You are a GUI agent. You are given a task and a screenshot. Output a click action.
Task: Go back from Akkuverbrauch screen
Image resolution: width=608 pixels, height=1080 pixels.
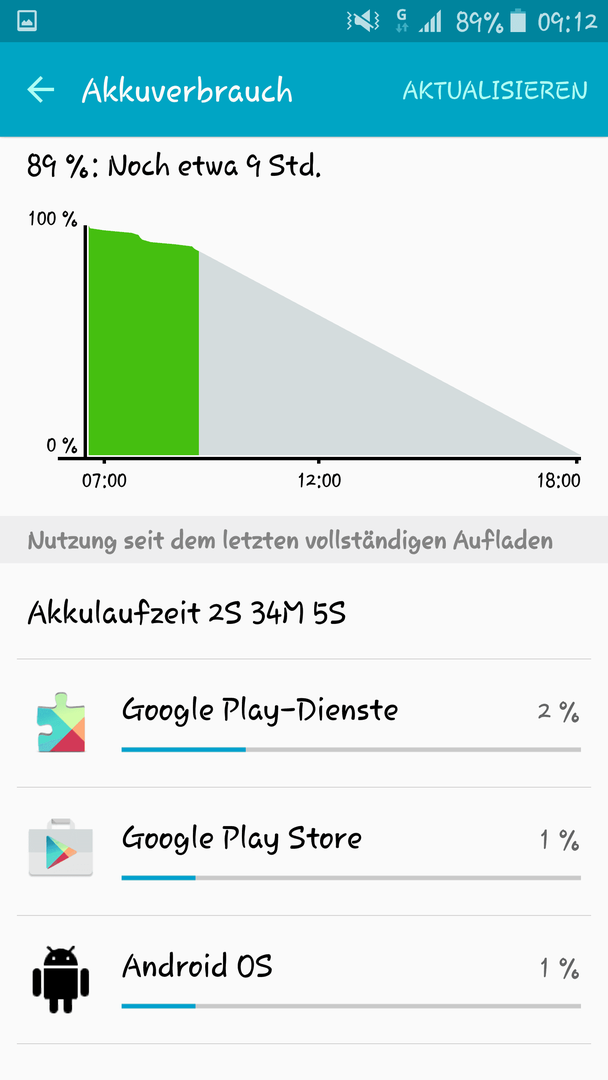click(x=41, y=90)
